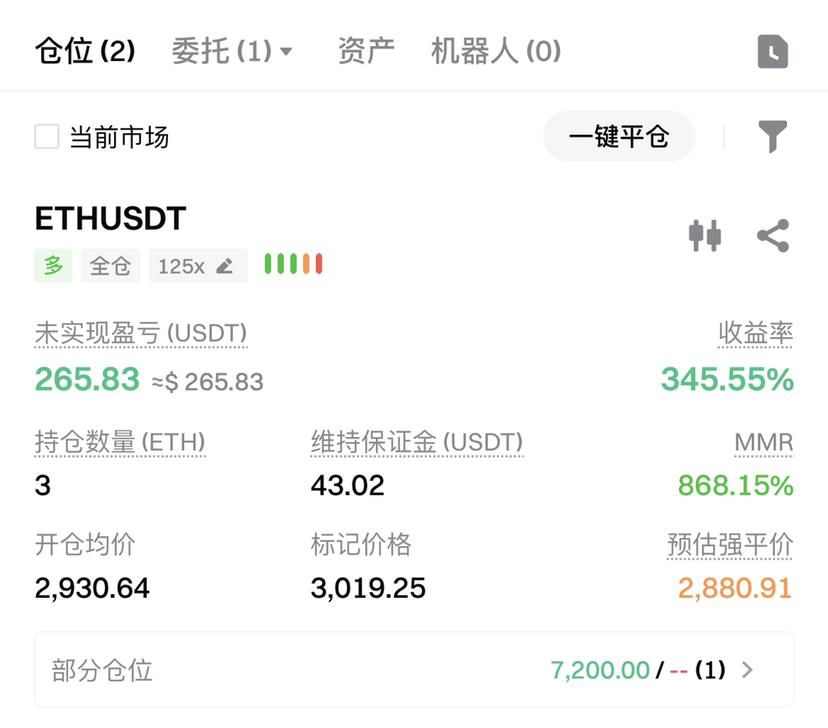
Task: Switch to the 委托 (1) tab
Action: click(x=231, y=51)
